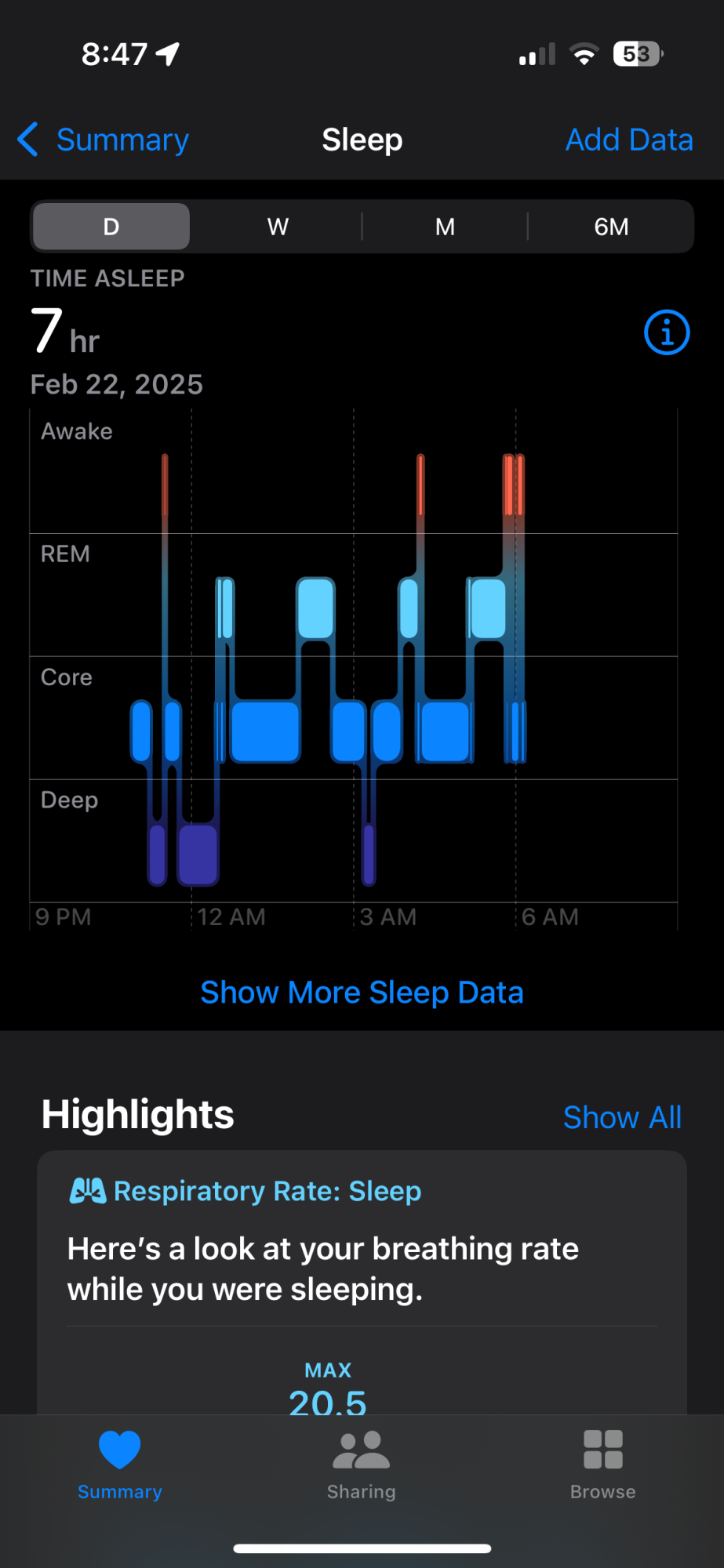Image resolution: width=724 pixels, height=1568 pixels.
Task: Tap Add Data
Action: (629, 140)
